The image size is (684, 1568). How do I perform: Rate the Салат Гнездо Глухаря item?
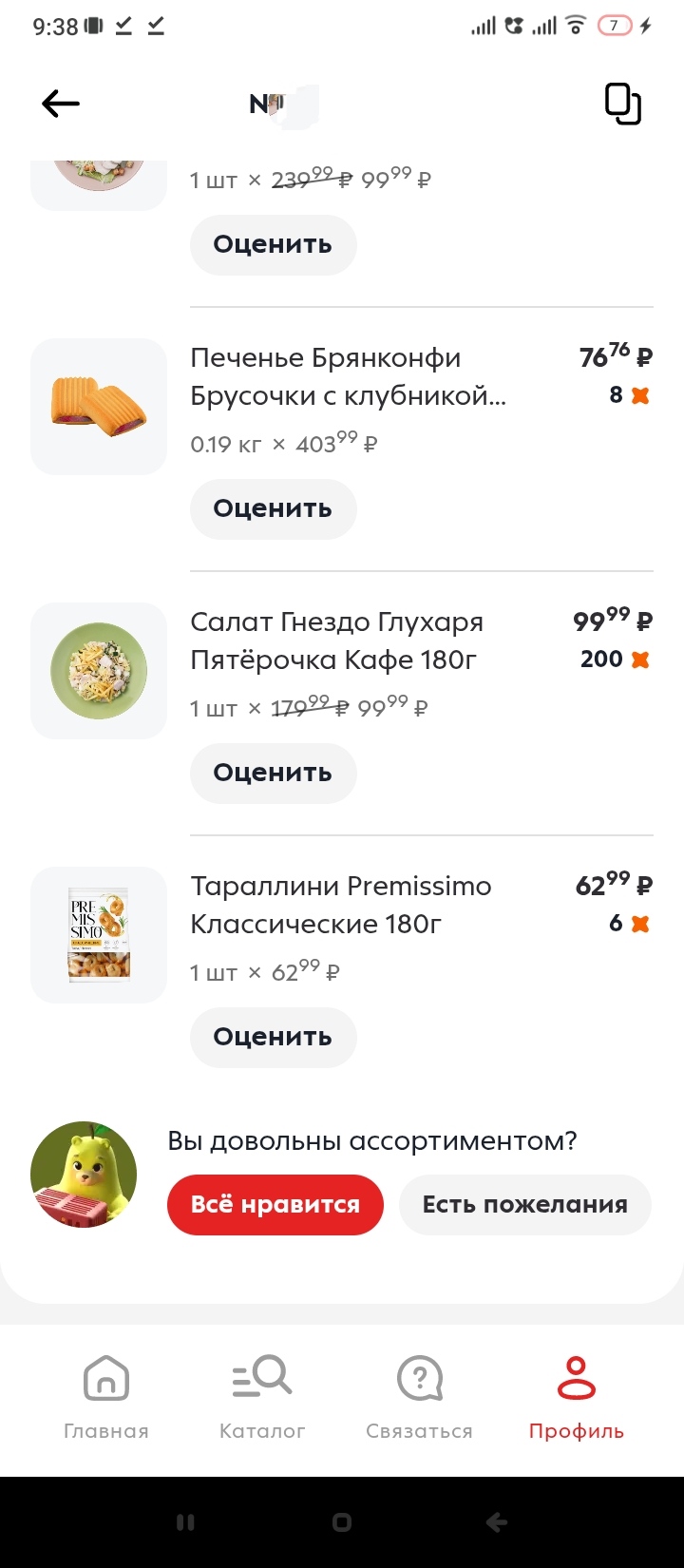273,774
